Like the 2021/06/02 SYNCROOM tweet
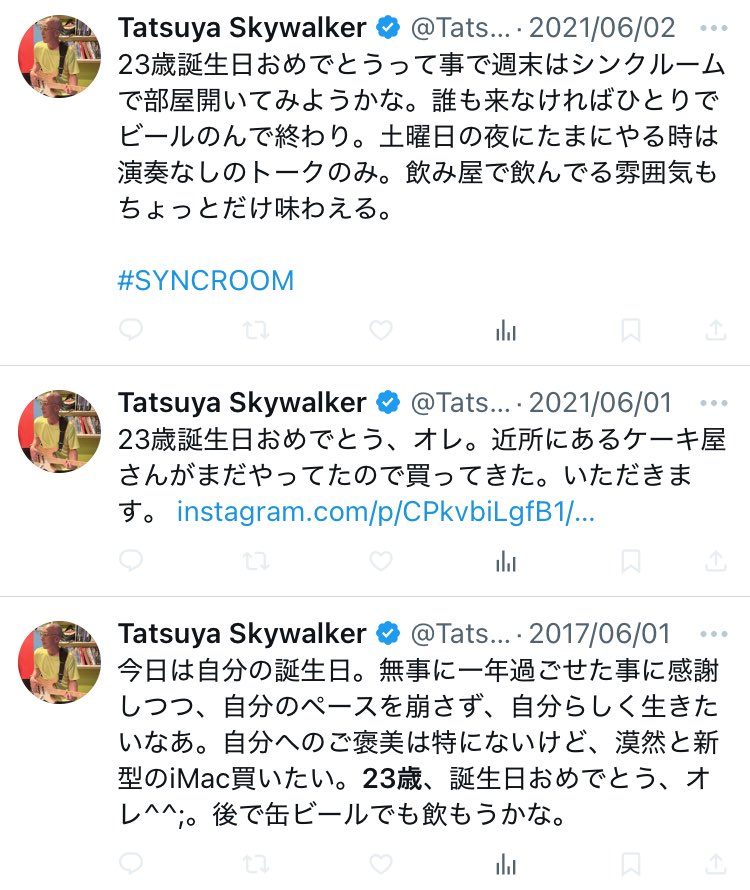Screen dimensions: 750x890 tap(381, 329)
